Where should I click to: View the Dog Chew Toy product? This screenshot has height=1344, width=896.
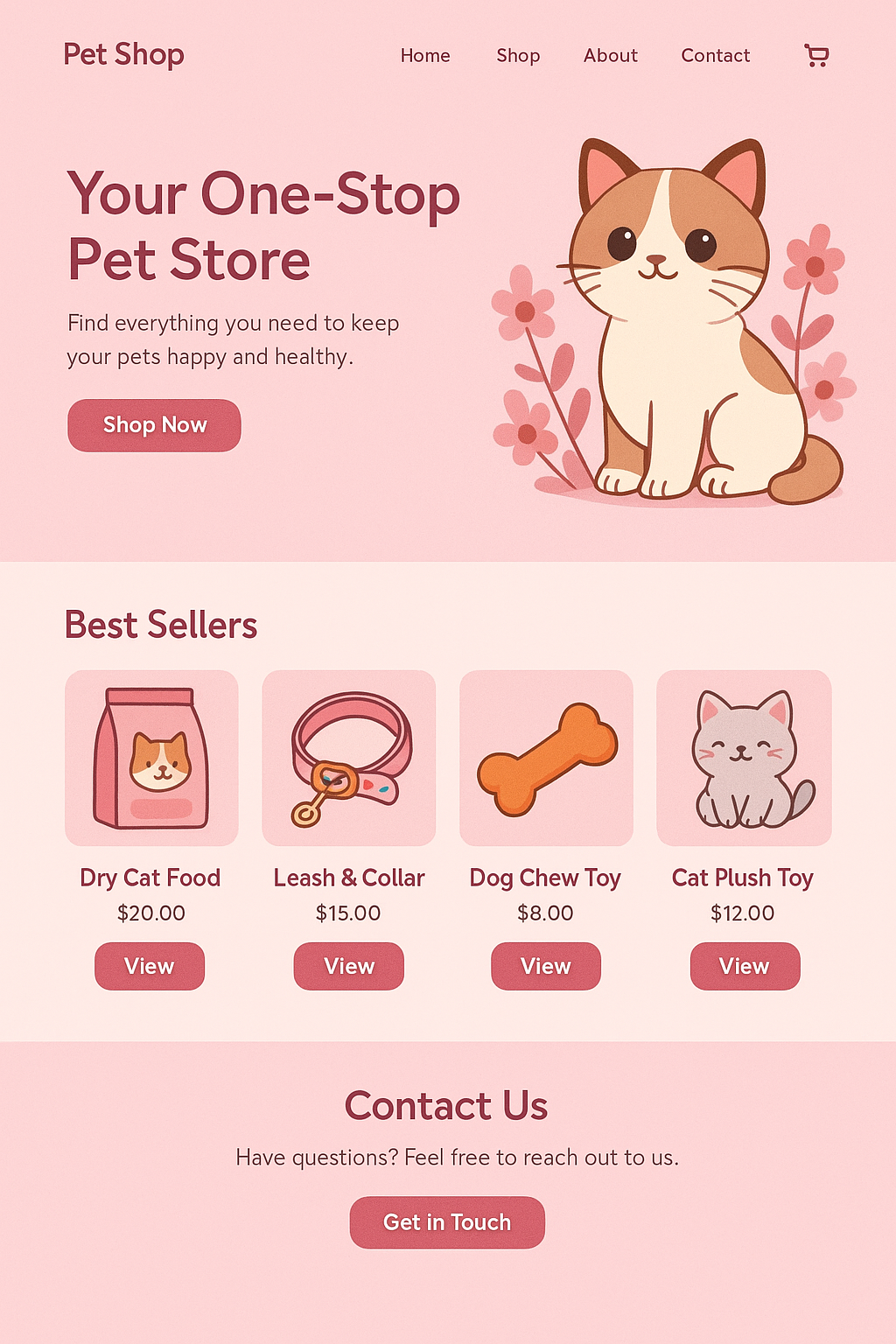pyautogui.click(x=546, y=966)
